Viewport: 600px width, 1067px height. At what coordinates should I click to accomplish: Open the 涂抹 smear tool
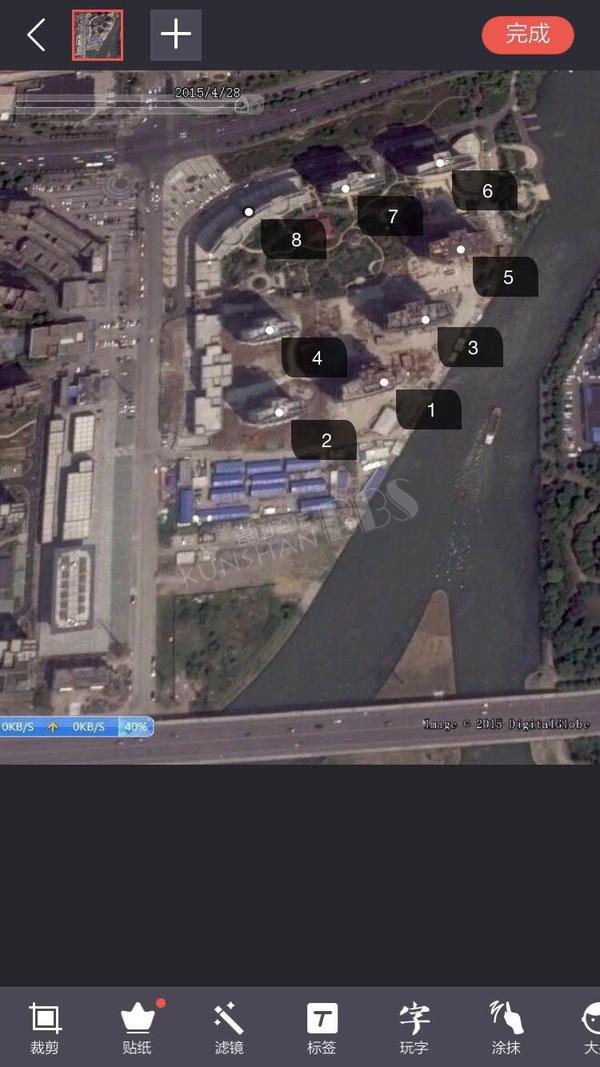506,1028
